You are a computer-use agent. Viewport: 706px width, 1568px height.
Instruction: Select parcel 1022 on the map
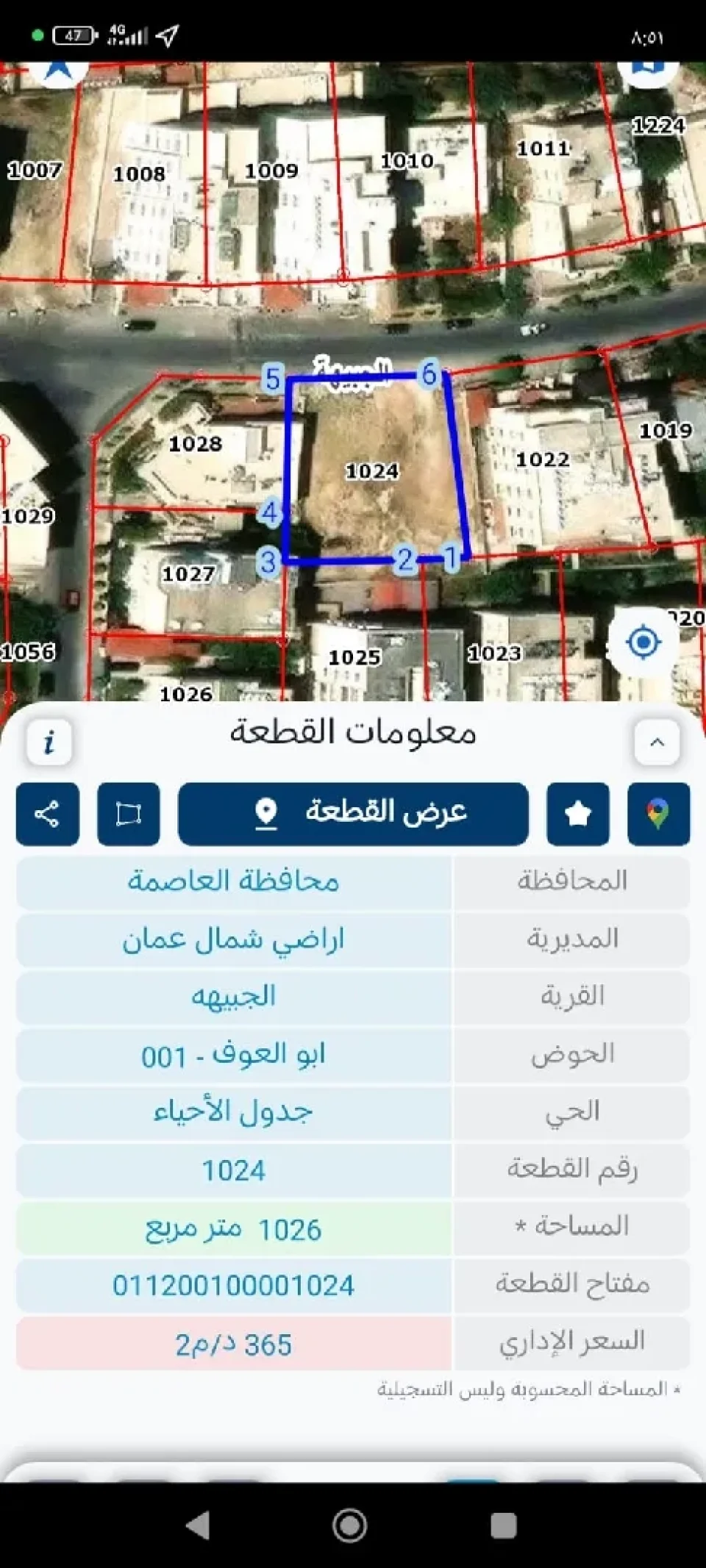[543, 460]
